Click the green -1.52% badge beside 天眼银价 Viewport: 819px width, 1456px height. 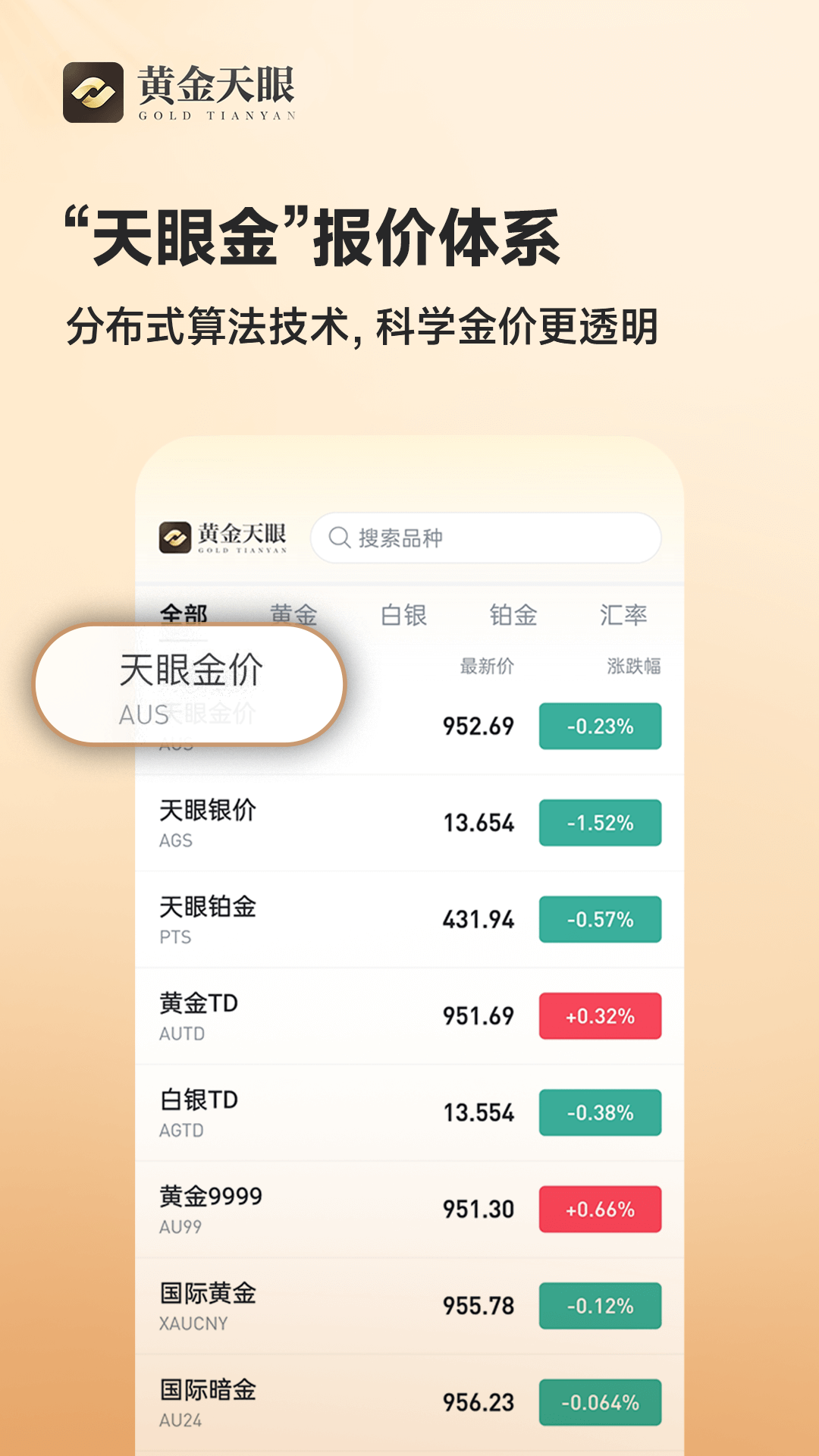(600, 824)
